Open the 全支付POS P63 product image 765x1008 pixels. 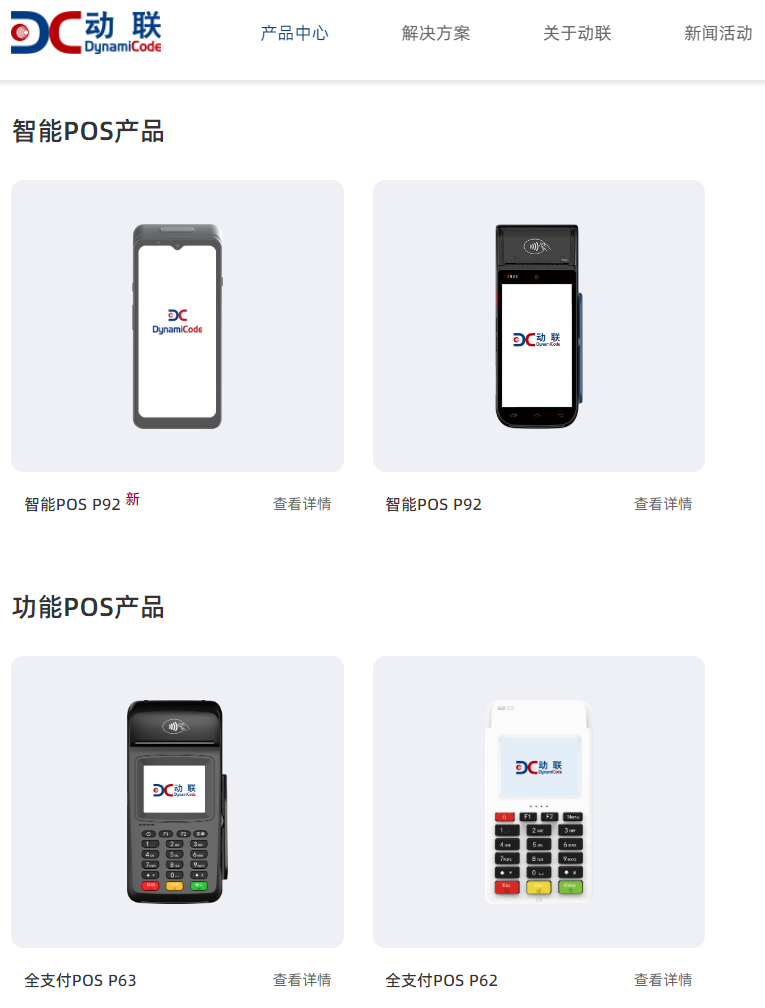pos(177,801)
